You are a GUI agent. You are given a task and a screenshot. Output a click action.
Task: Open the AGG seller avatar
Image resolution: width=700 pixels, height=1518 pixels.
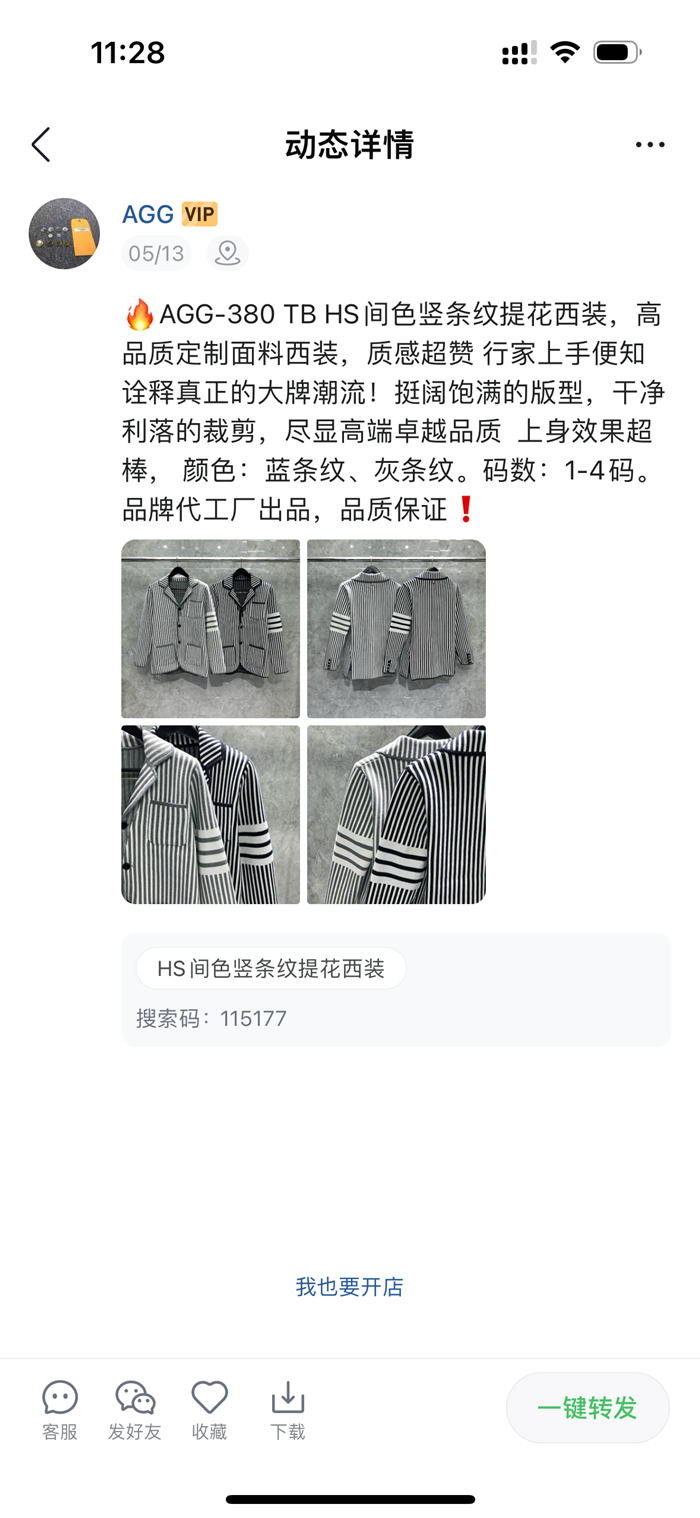pos(64,234)
